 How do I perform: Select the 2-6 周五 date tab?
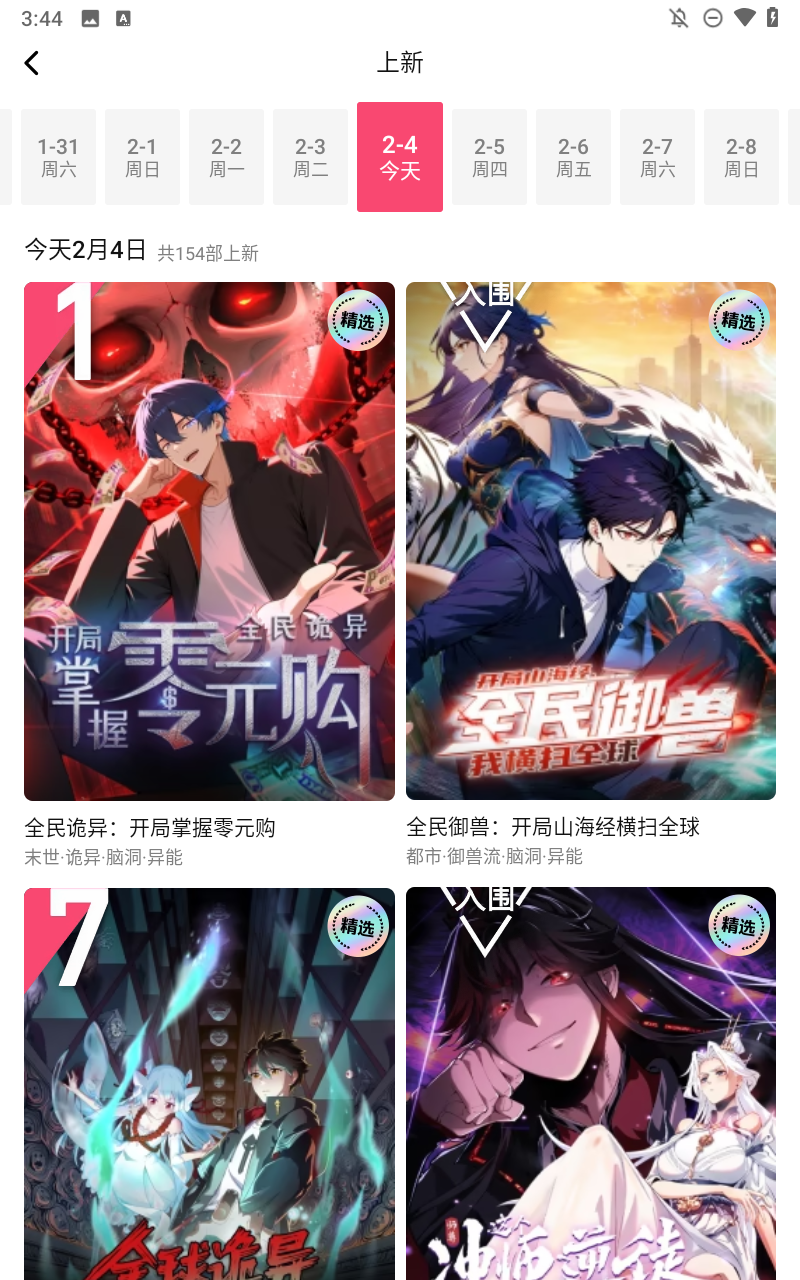[573, 157]
